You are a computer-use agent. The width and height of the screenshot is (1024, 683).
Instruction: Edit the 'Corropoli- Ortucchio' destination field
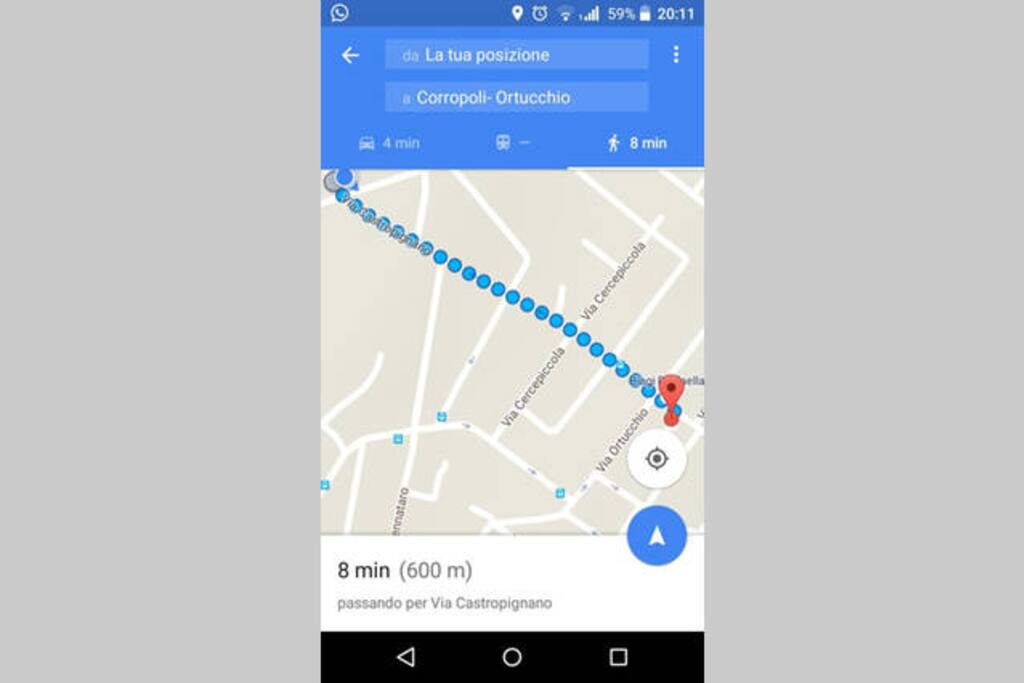pos(516,98)
